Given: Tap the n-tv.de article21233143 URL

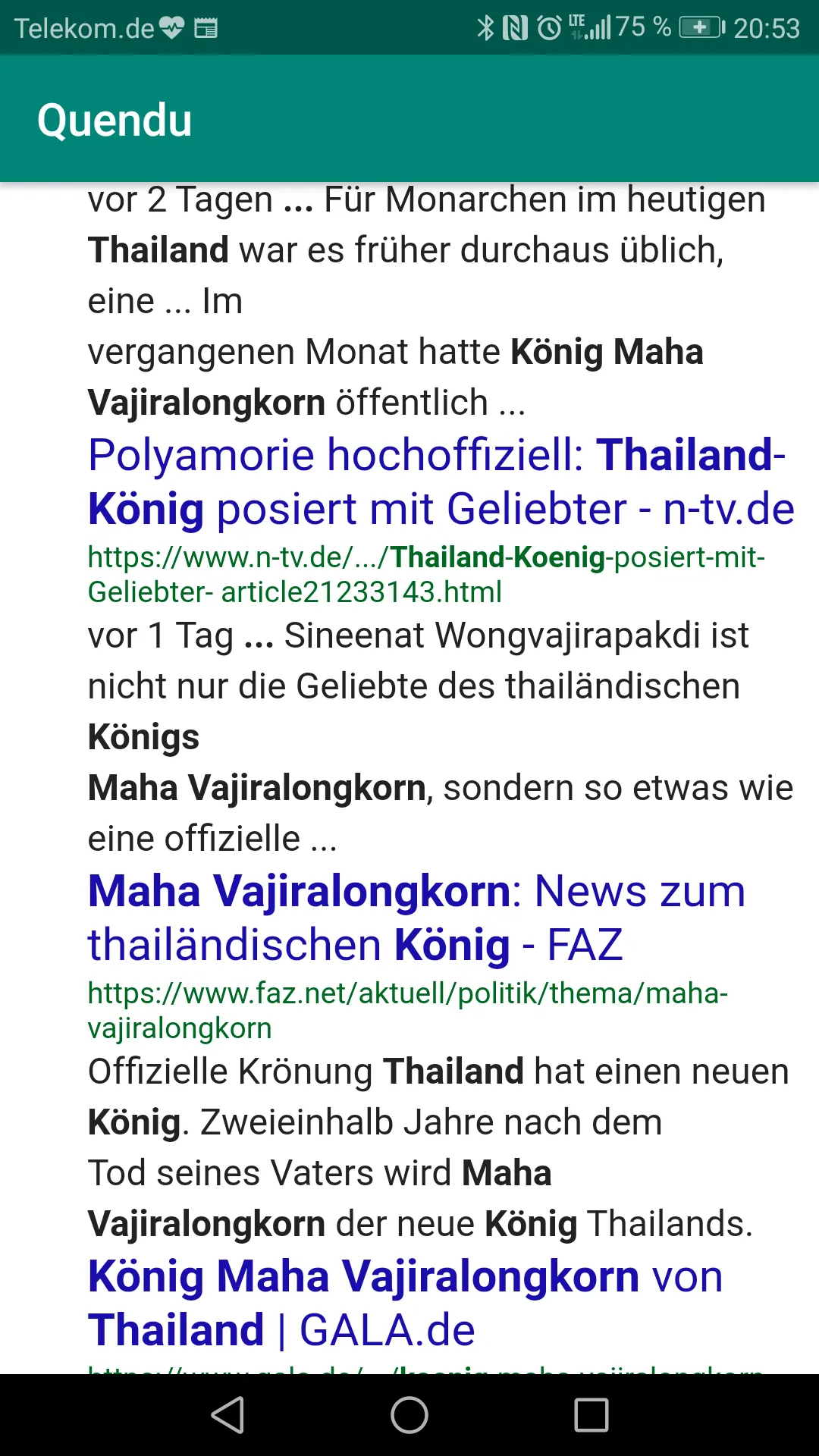Looking at the screenshot, I should coord(425,574).
